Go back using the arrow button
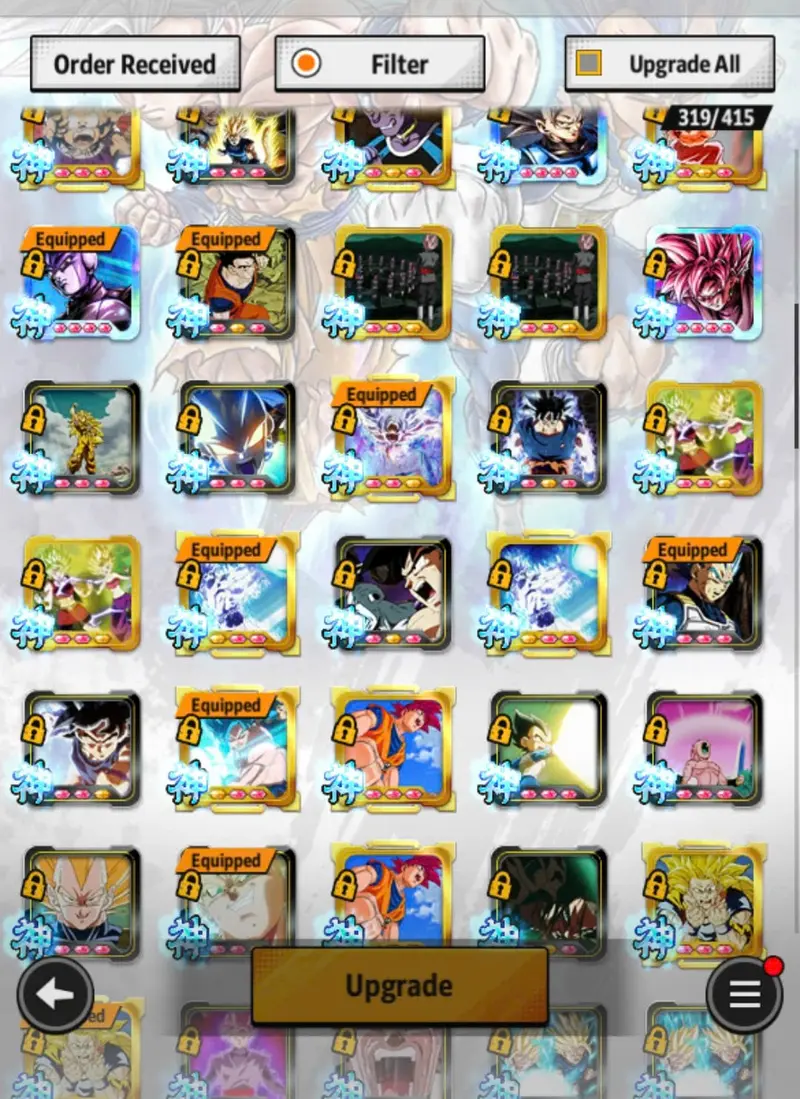Viewport: 800px width, 1099px height. point(55,994)
